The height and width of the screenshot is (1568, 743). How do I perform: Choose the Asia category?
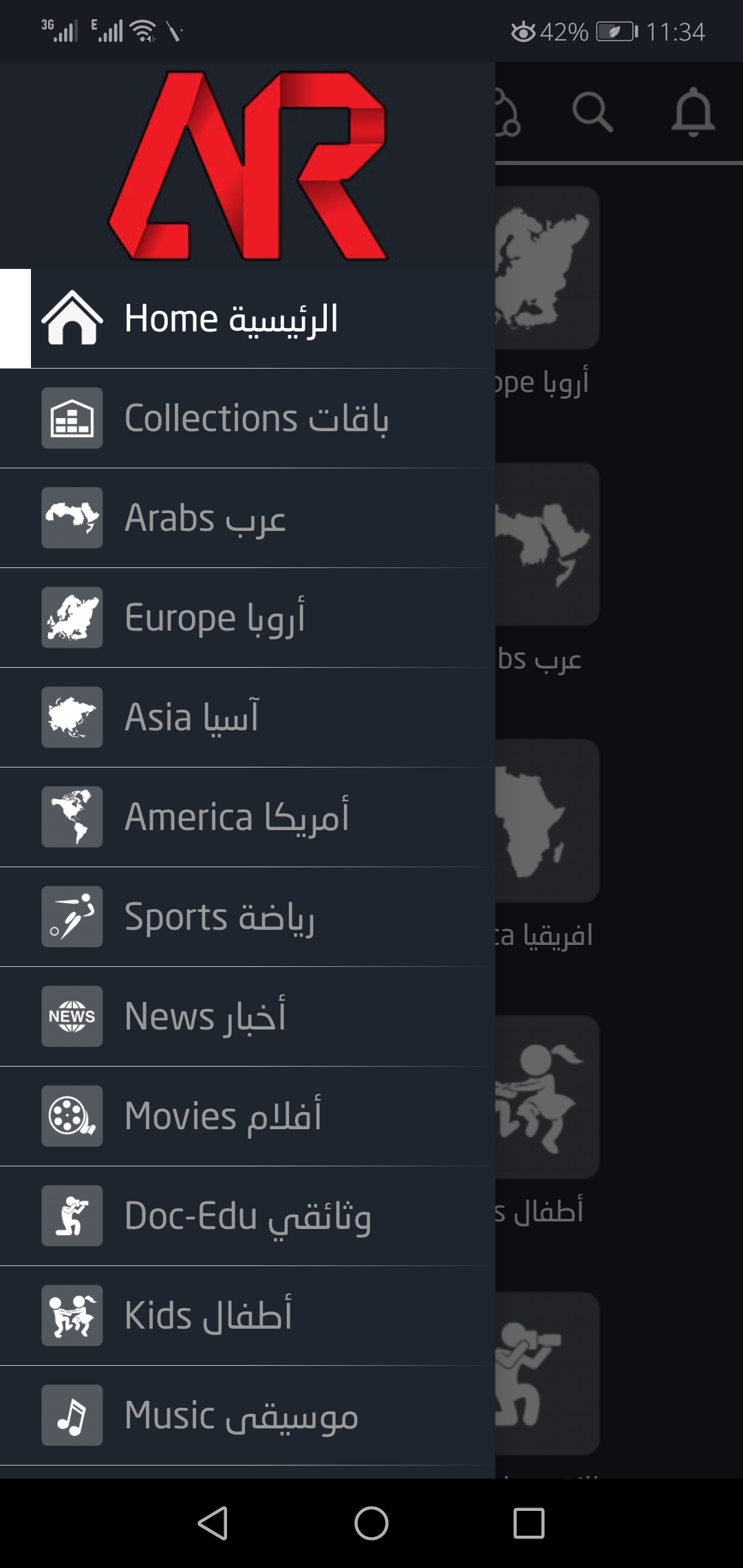248,717
